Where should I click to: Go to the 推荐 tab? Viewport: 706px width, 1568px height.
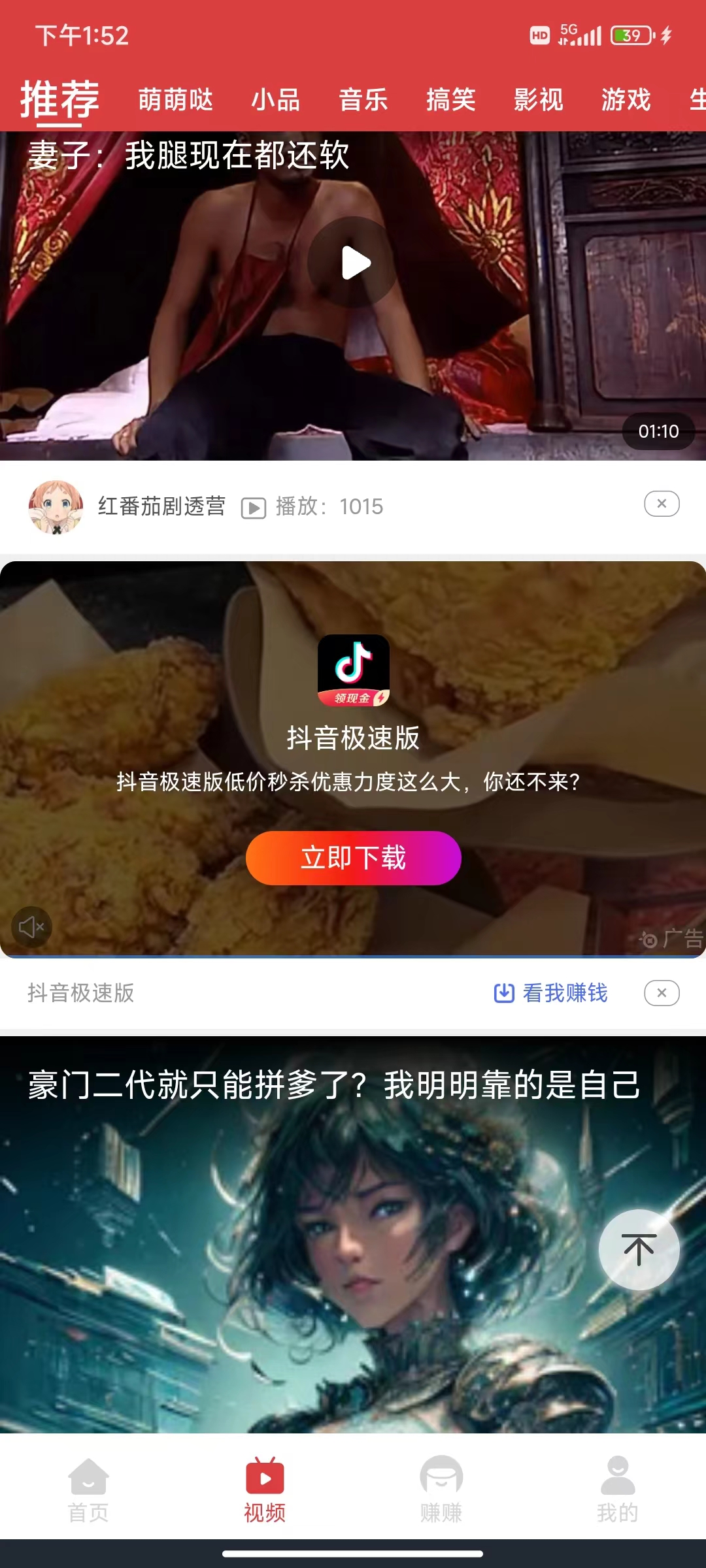tap(59, 100)
